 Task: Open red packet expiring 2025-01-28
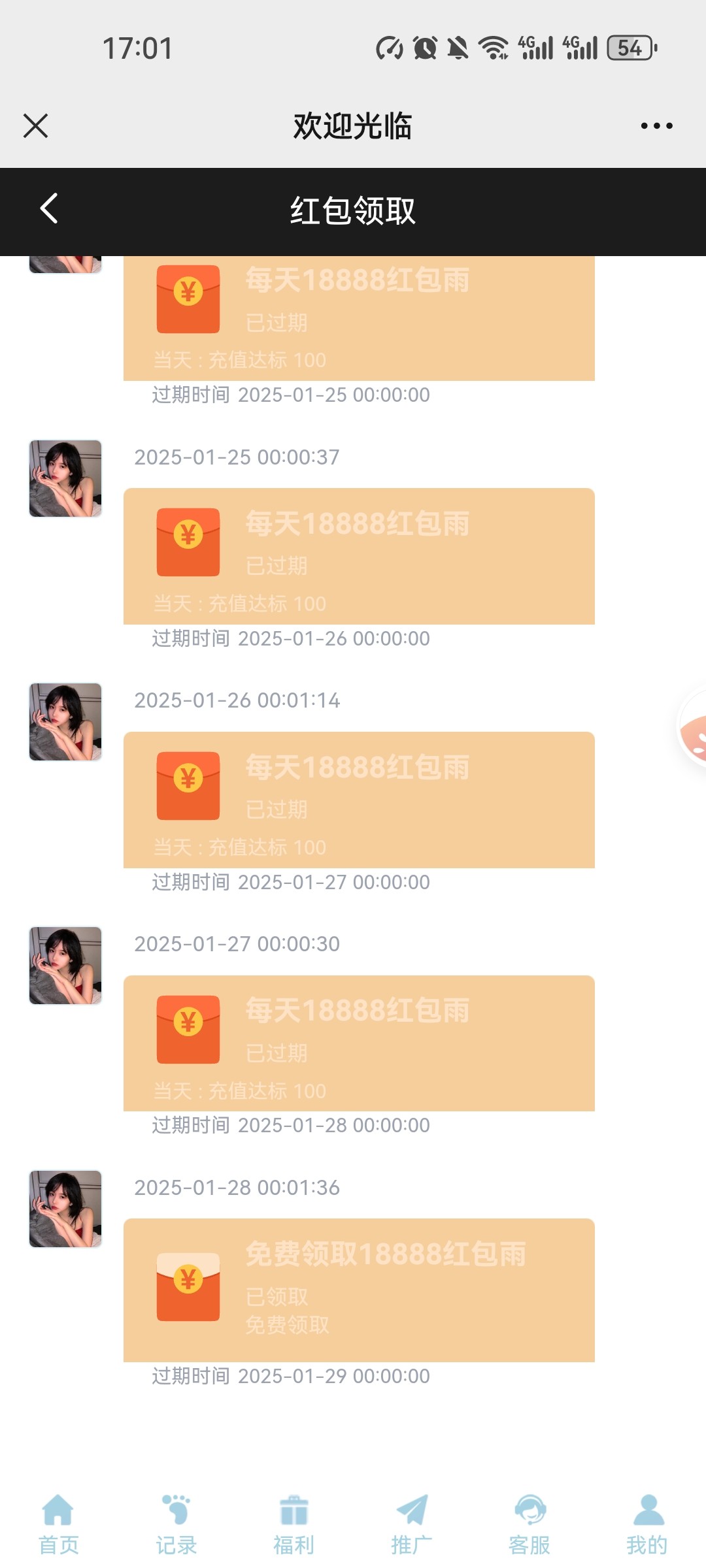pos(359,1043)
